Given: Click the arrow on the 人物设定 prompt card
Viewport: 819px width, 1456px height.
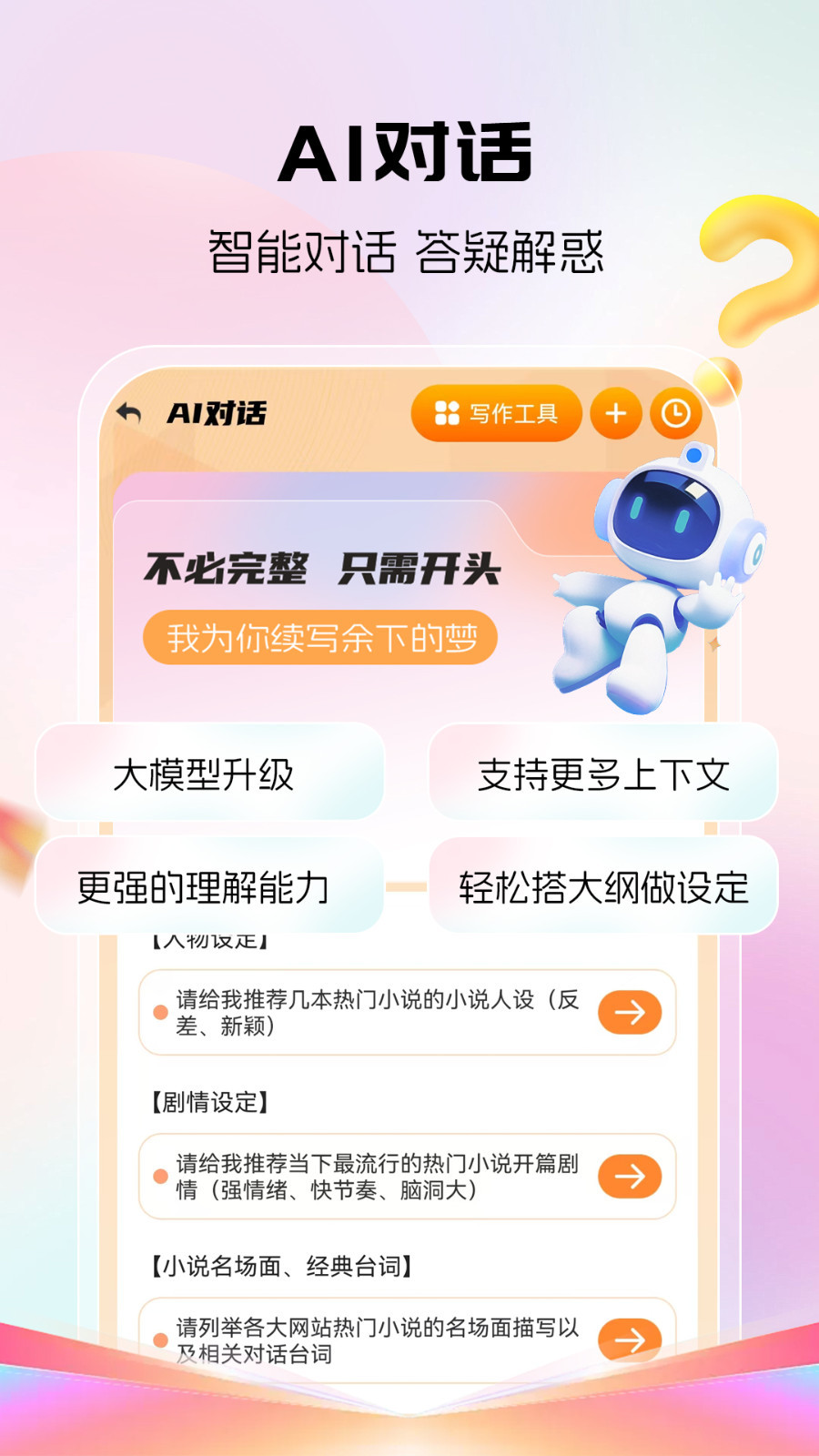Looking at the screenshot, I should [x=629, y=1013].
